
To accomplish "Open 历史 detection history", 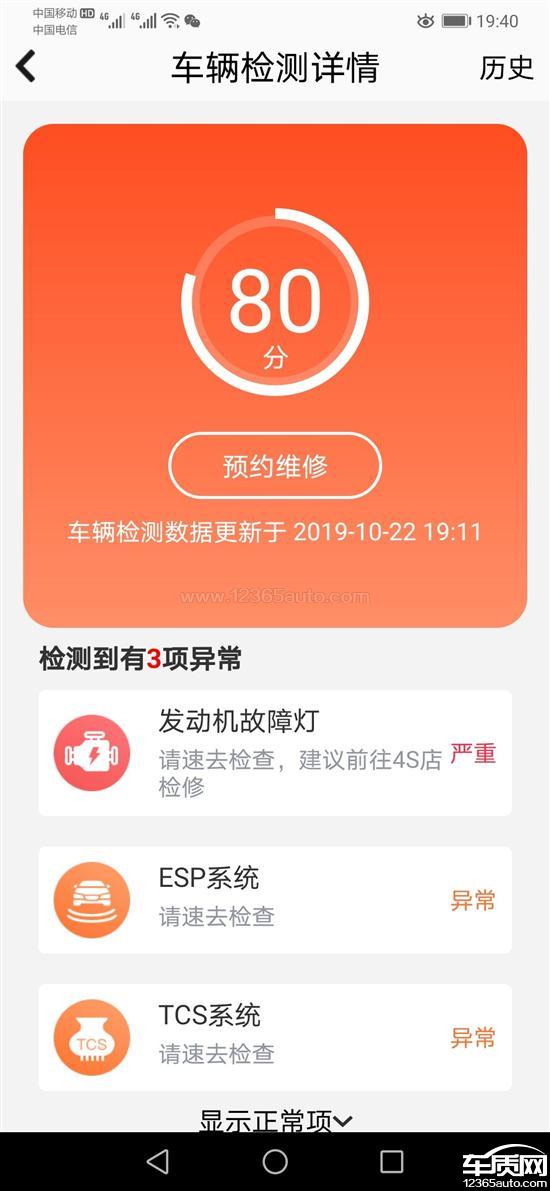I will pos(507,68).
